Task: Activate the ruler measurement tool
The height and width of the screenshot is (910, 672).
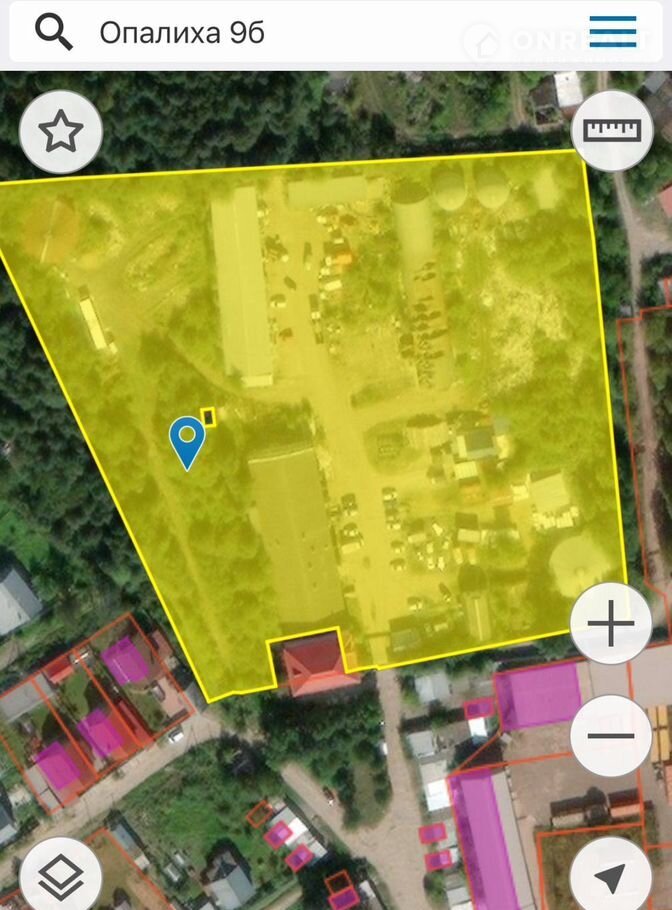Action: point(611,131)
